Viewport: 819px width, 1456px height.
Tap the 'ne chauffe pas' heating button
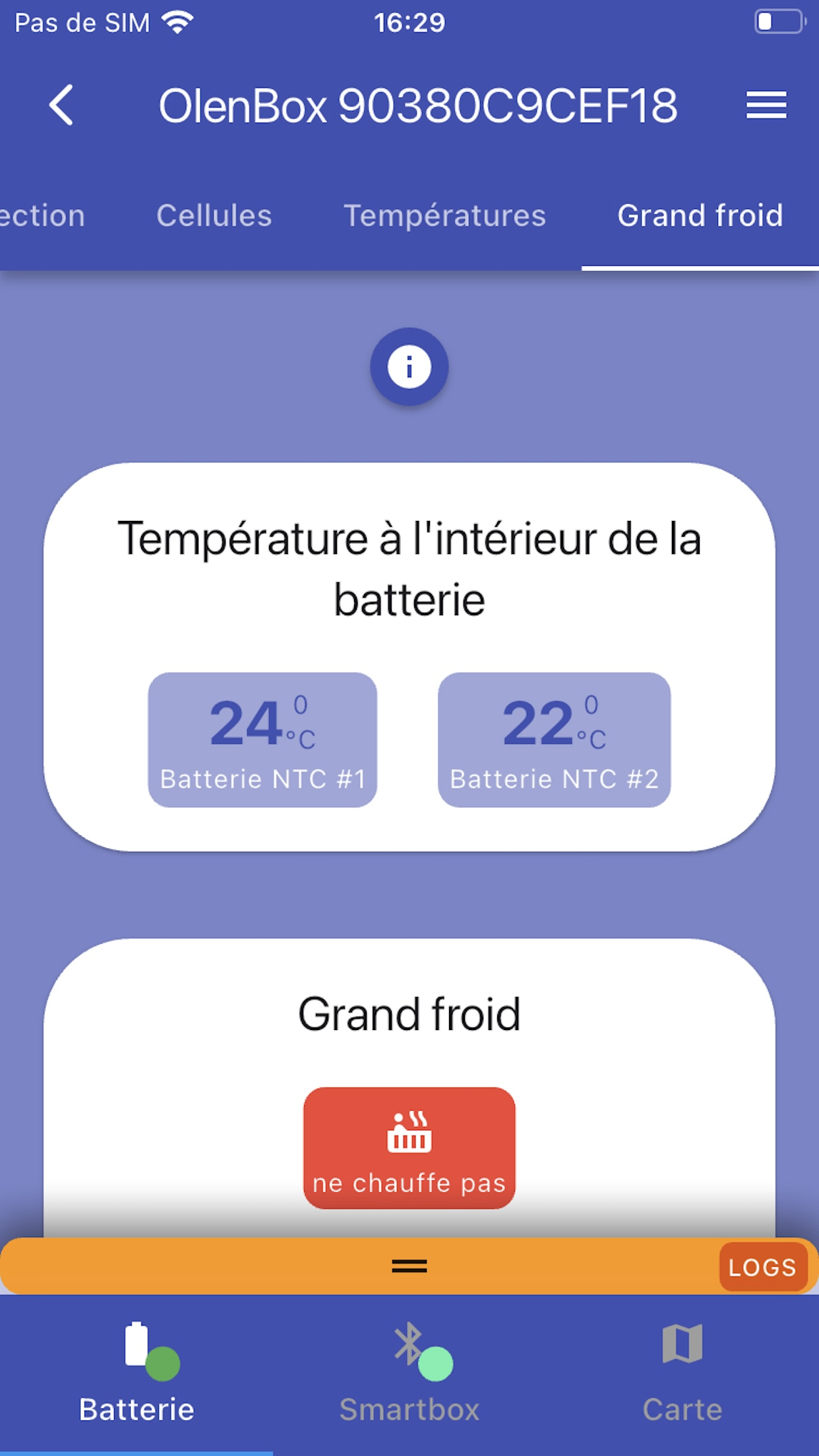click(x=409, y=1147)
